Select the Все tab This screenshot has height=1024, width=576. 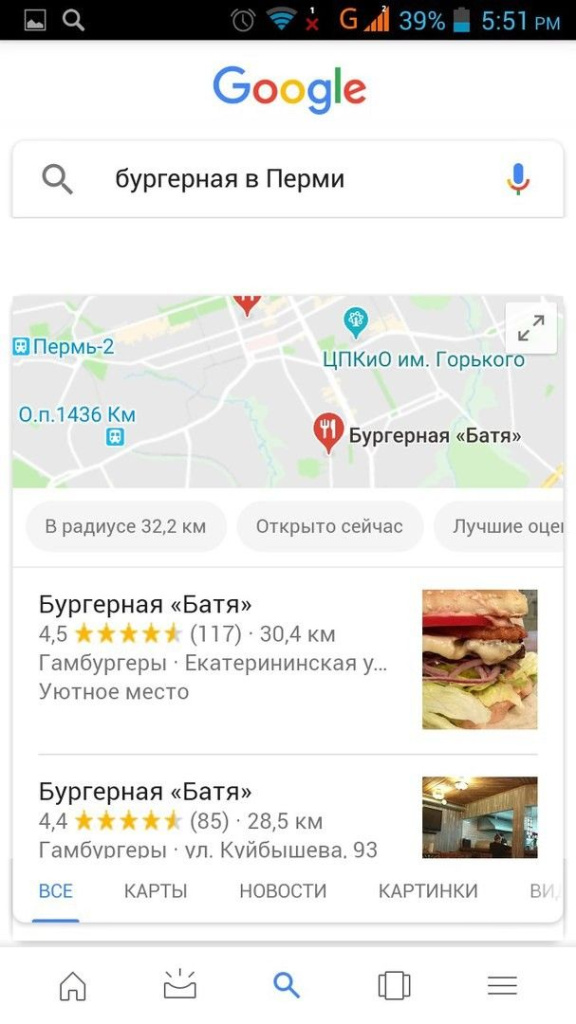click(x=56, y=891)
